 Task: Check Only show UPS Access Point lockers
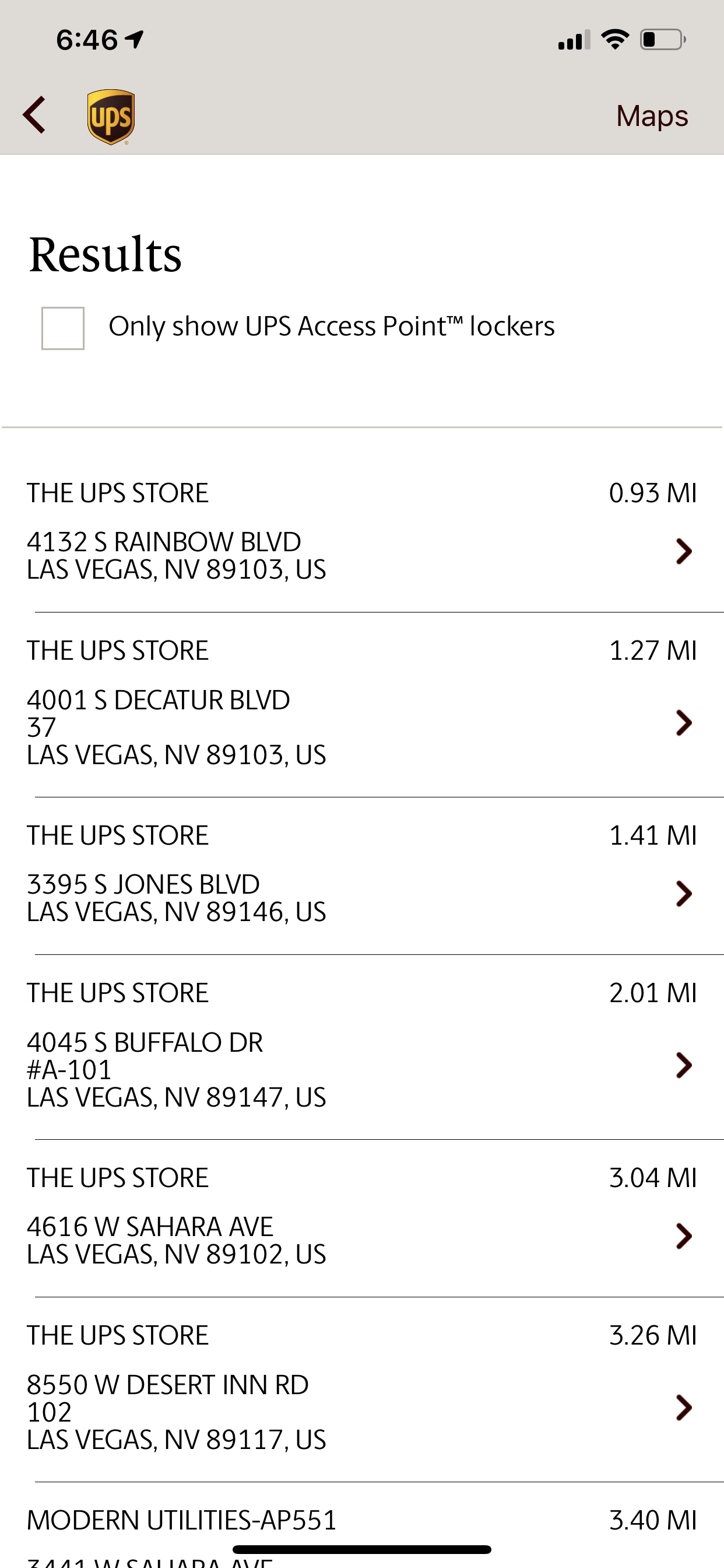[63, 328]
